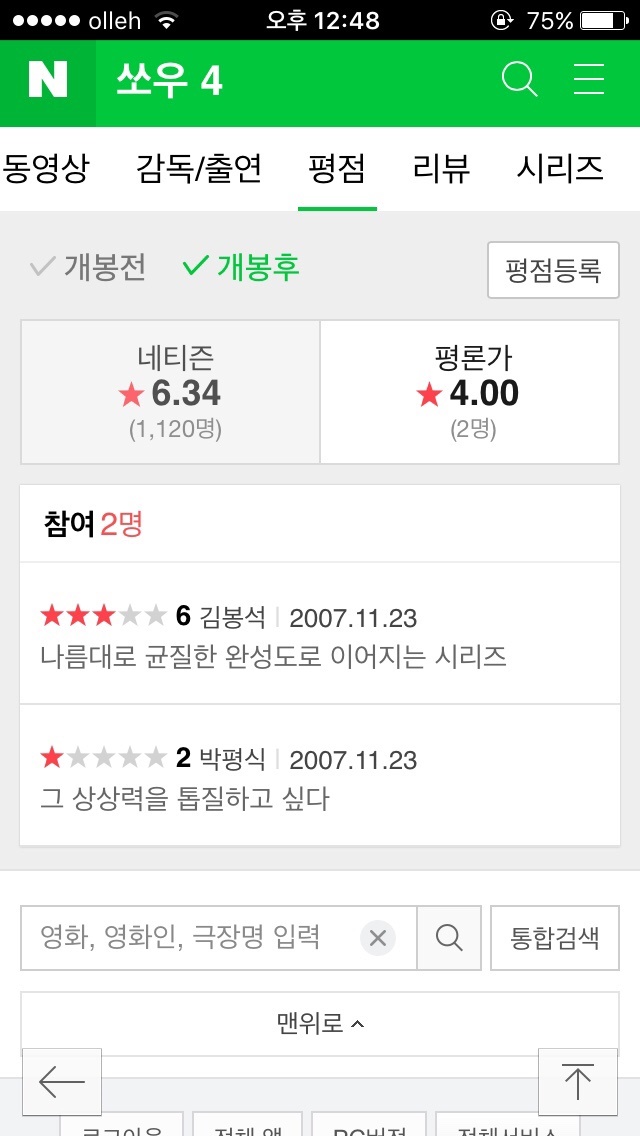Select the 개봉후 filter

coord(241,268)
